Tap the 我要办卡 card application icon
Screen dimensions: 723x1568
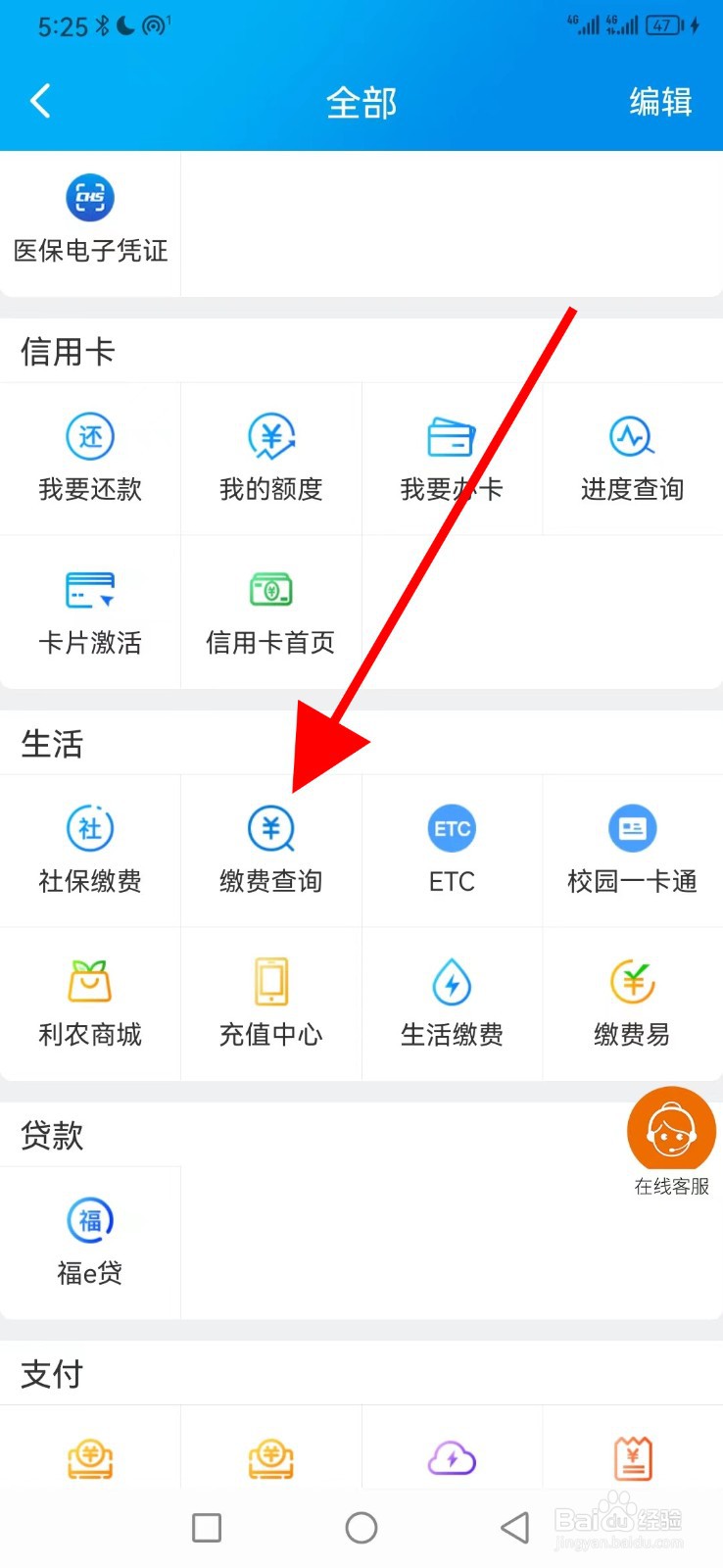[x=451, y=456]
